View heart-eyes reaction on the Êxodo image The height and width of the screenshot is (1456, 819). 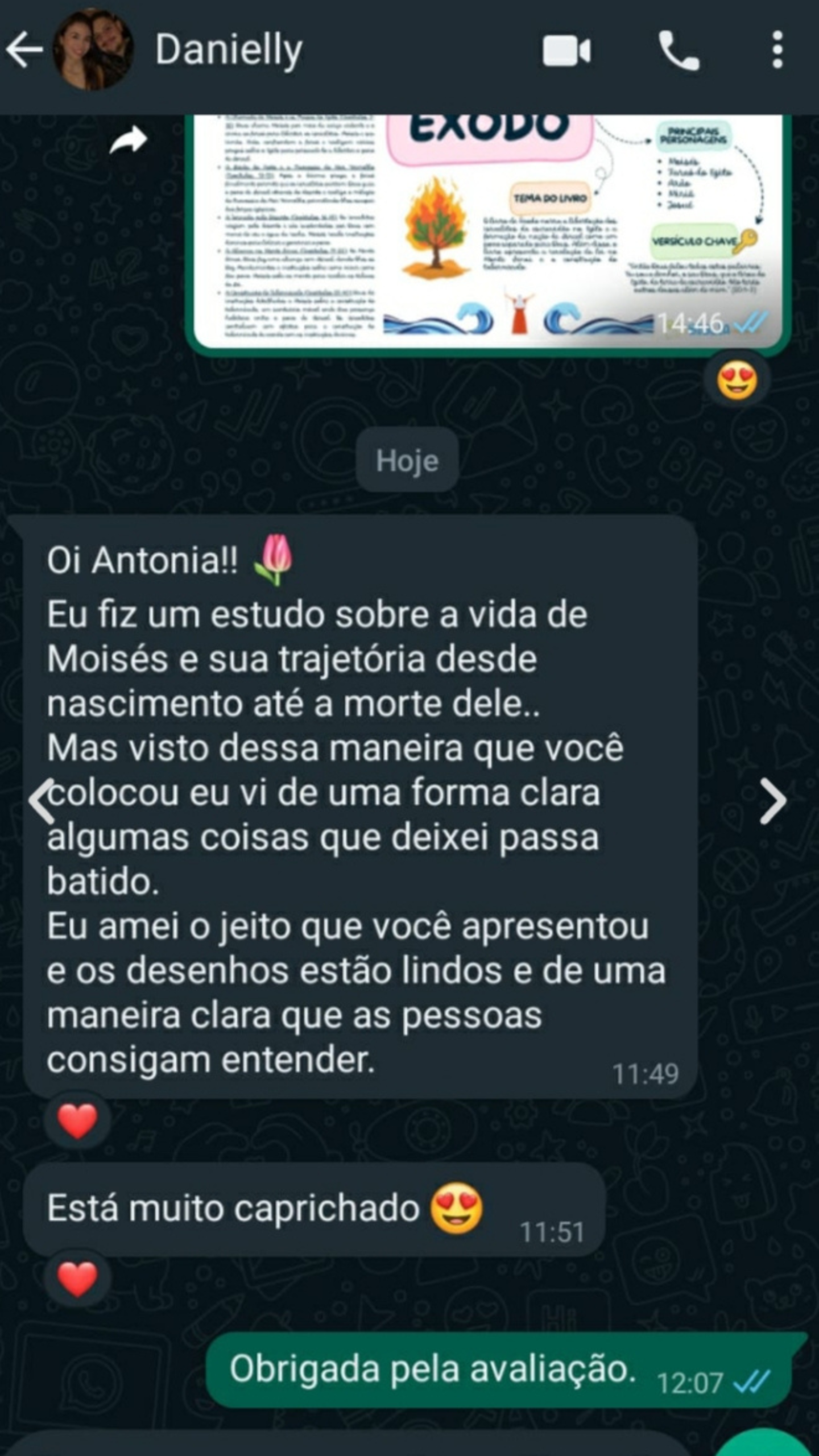(x=737, y=380)
